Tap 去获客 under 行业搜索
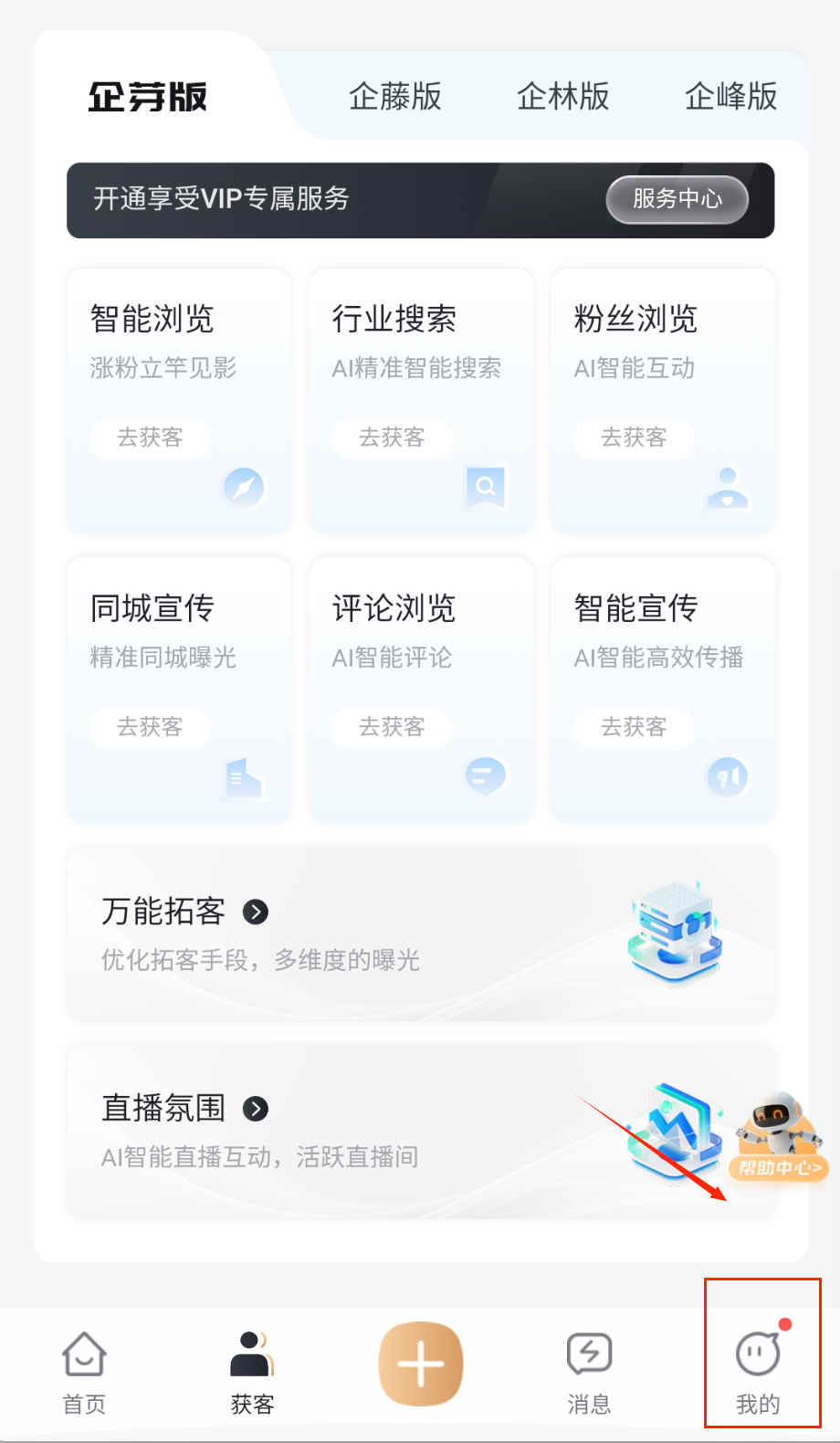 392,437
